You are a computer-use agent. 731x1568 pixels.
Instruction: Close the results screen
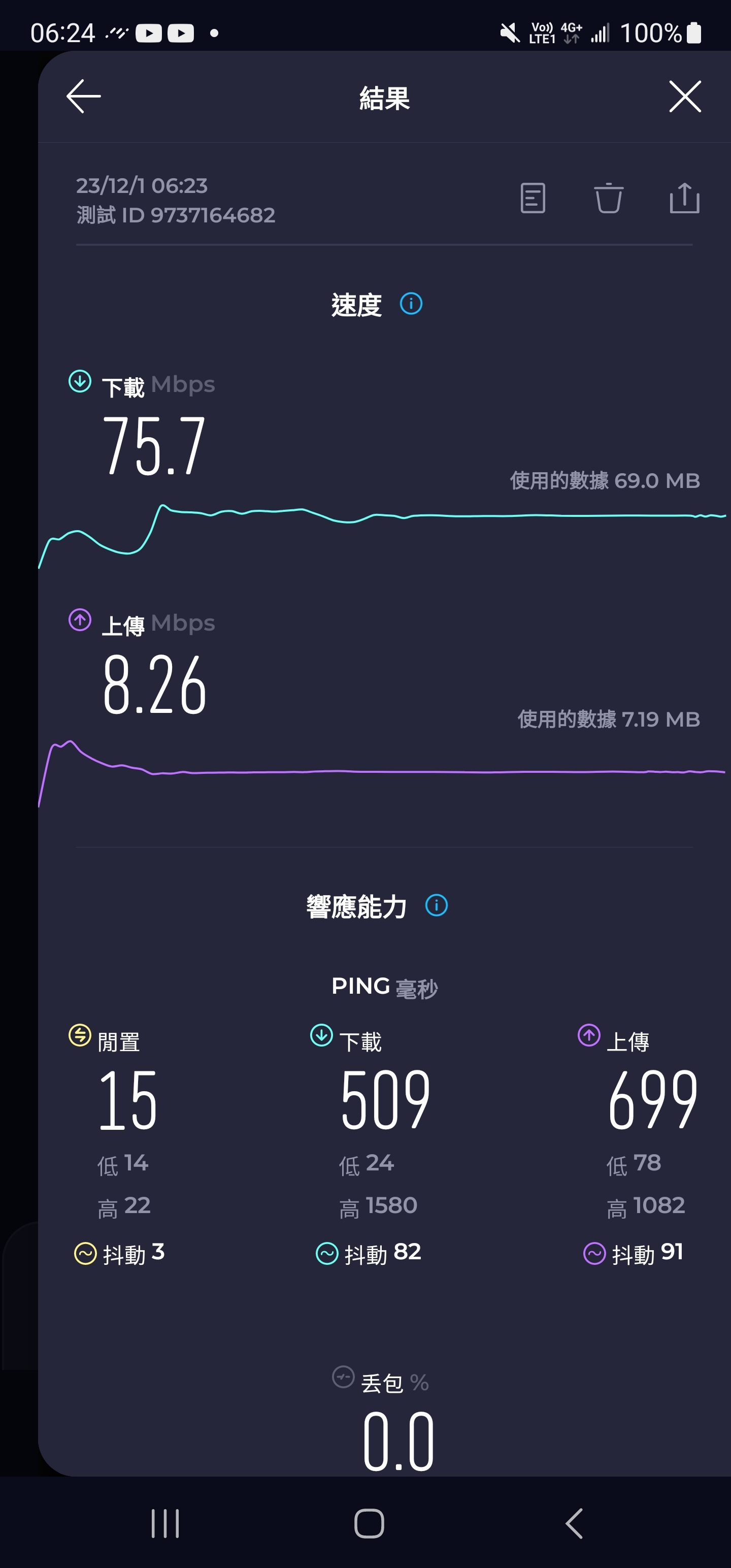[x=685, y=96]
